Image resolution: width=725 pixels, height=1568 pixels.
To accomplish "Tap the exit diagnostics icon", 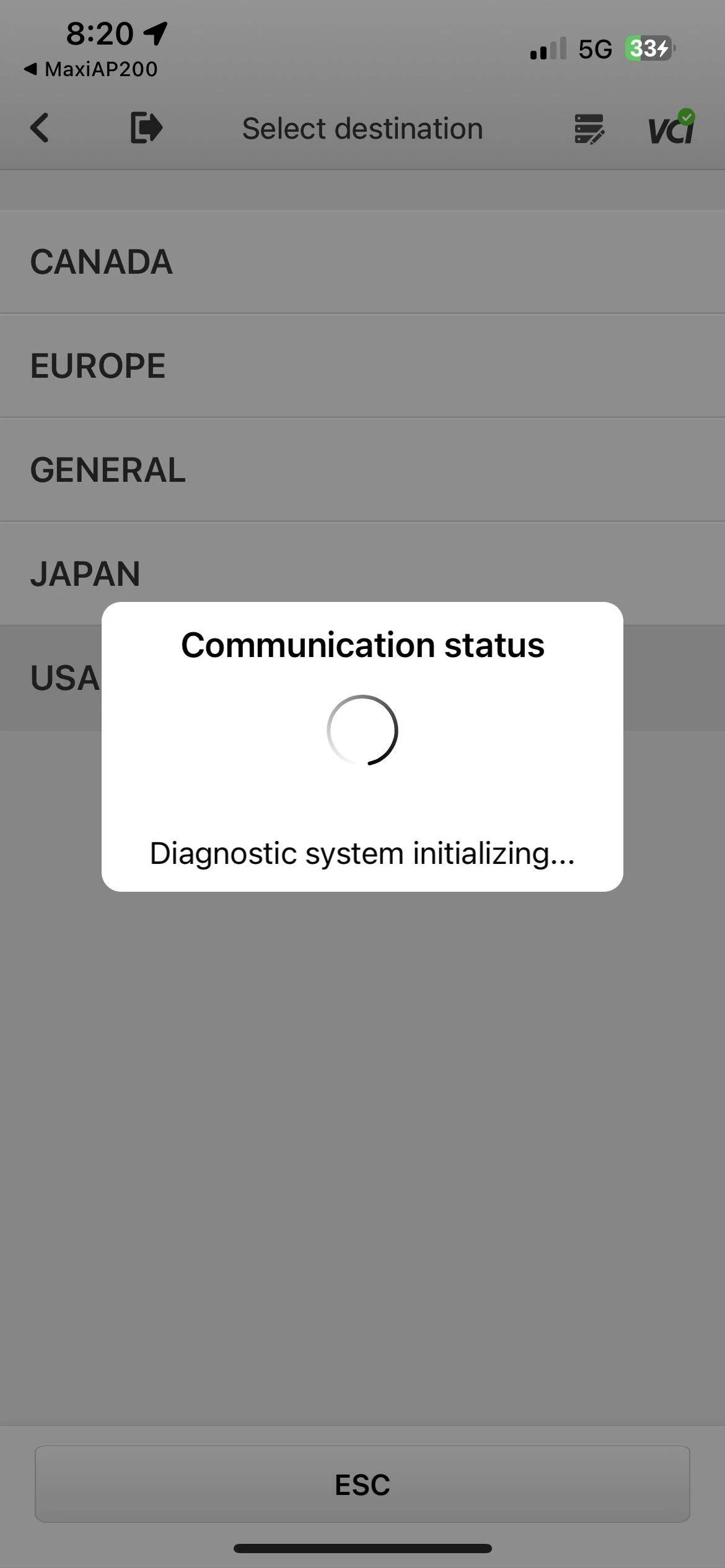I will click(x=146, y=128).
